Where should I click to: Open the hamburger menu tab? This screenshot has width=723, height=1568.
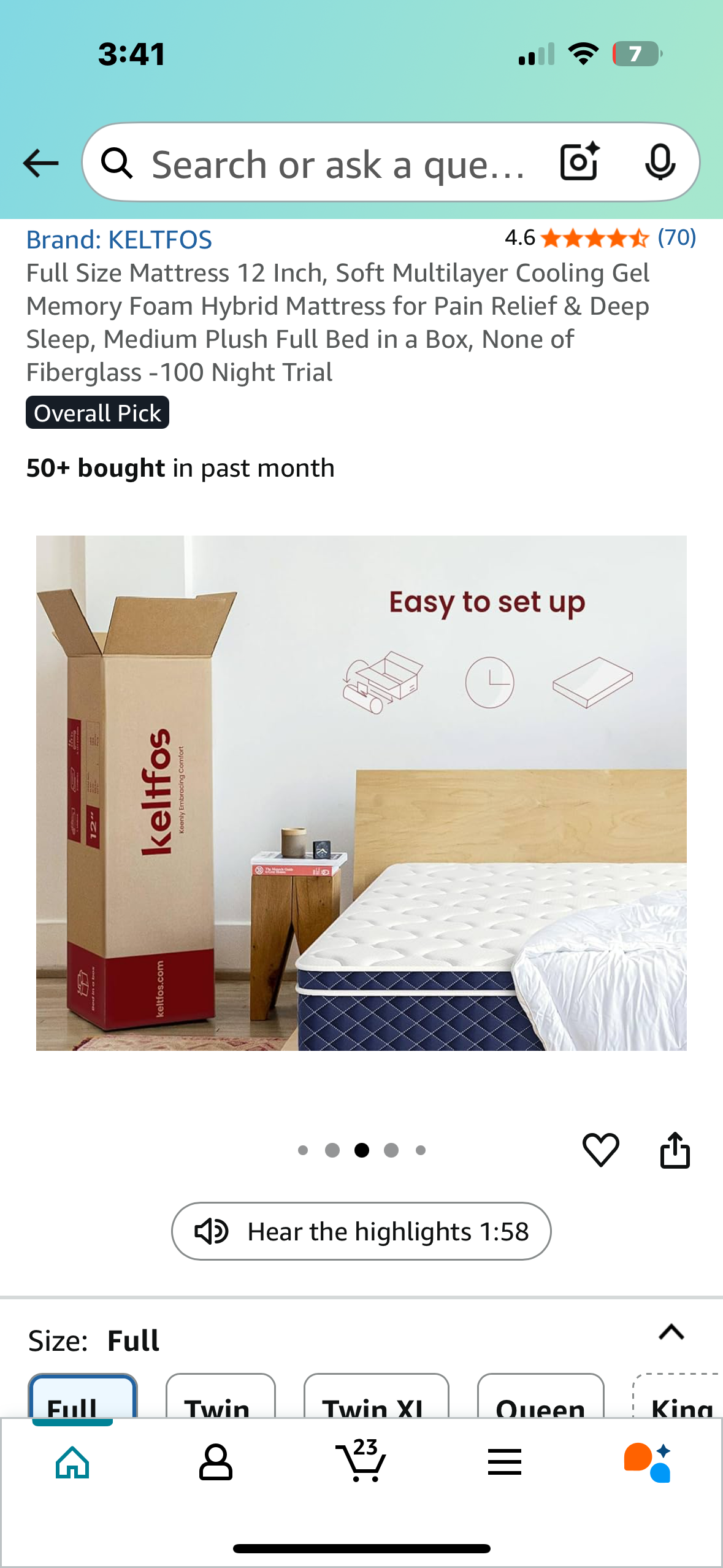point(505,1462)
